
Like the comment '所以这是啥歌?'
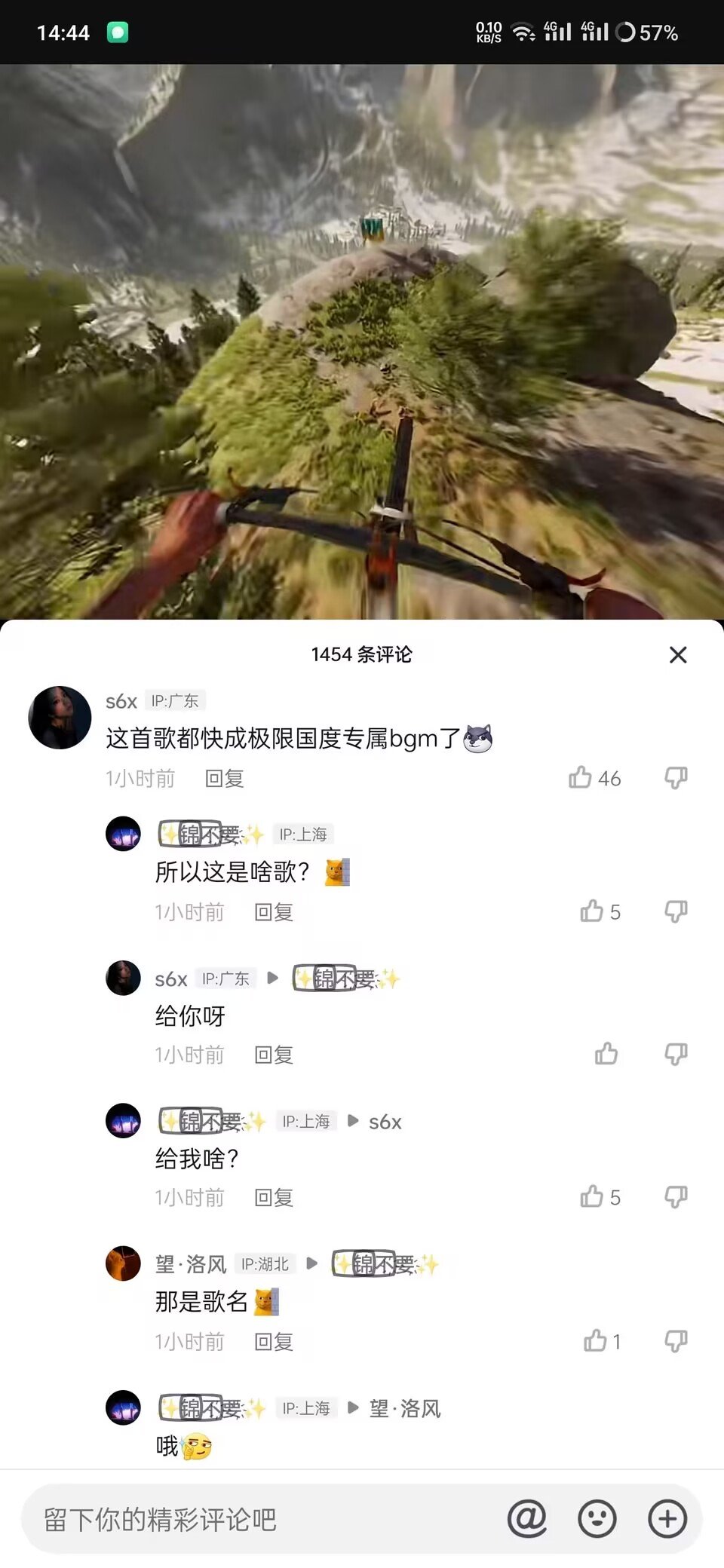(x=592, y=911)
